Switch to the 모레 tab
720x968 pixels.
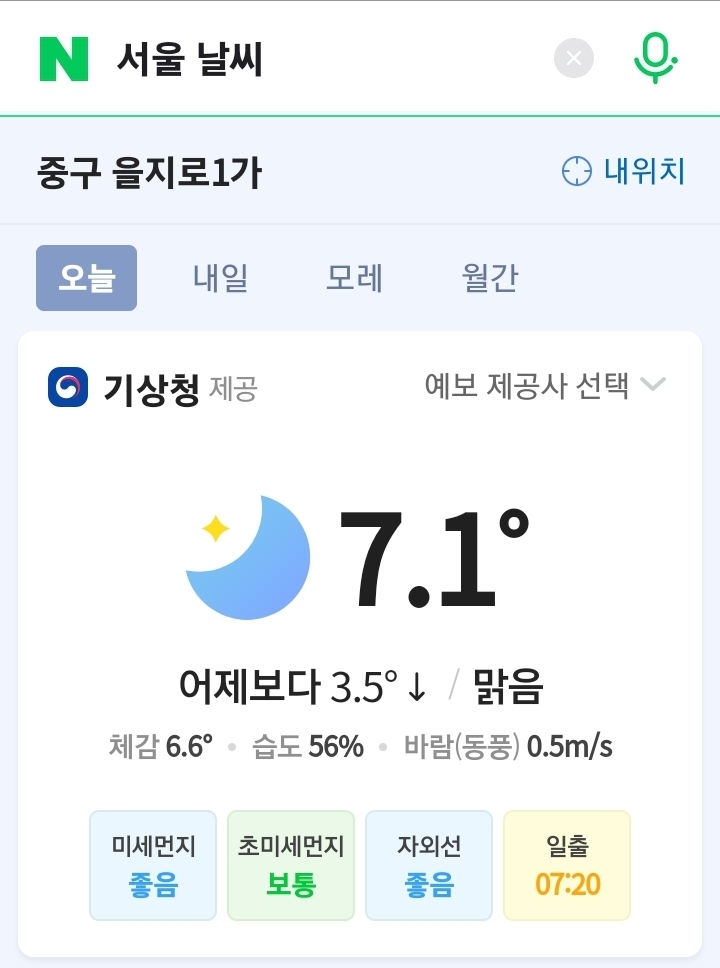pyautogui.click(x=354, y=278)
